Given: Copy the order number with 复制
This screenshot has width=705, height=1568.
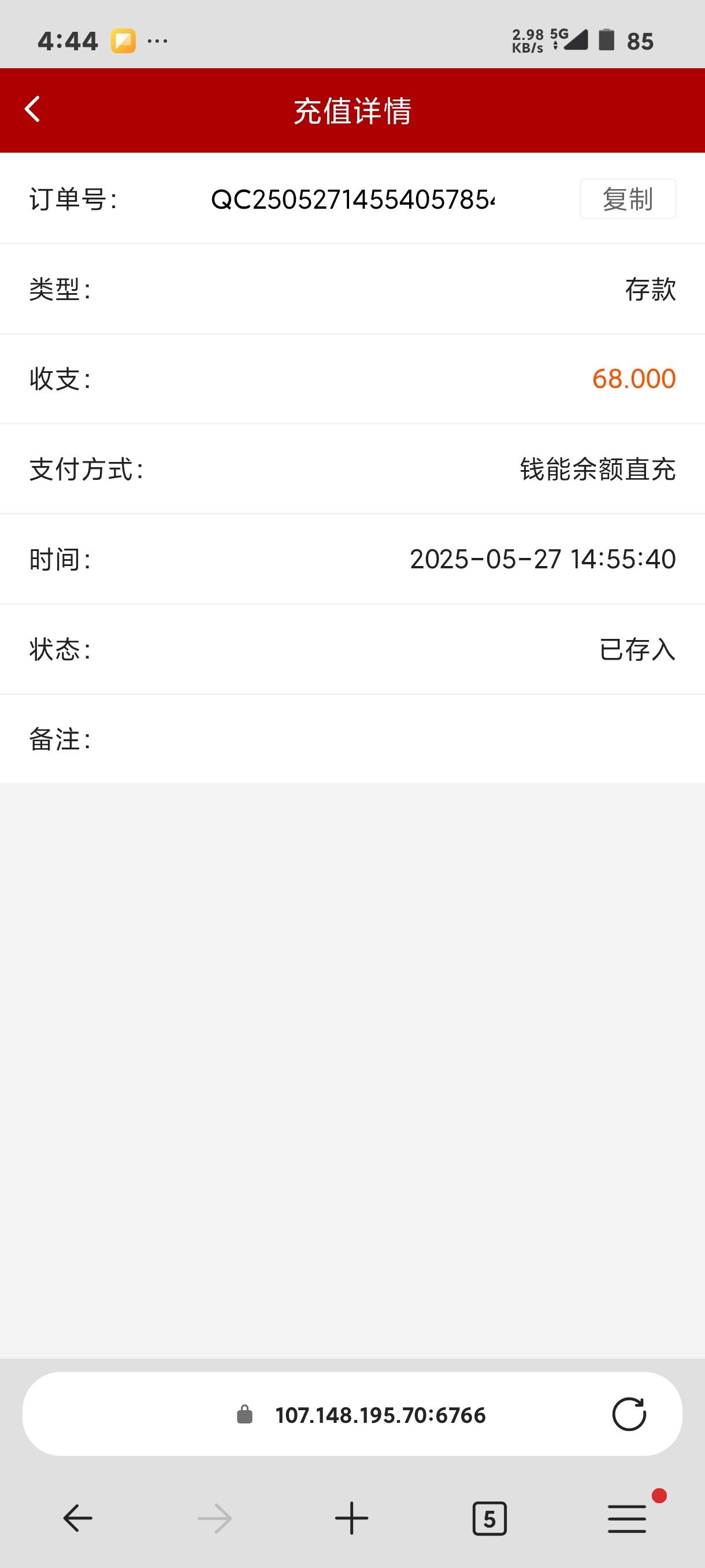Looking at the screenshot, I should 627,199.
